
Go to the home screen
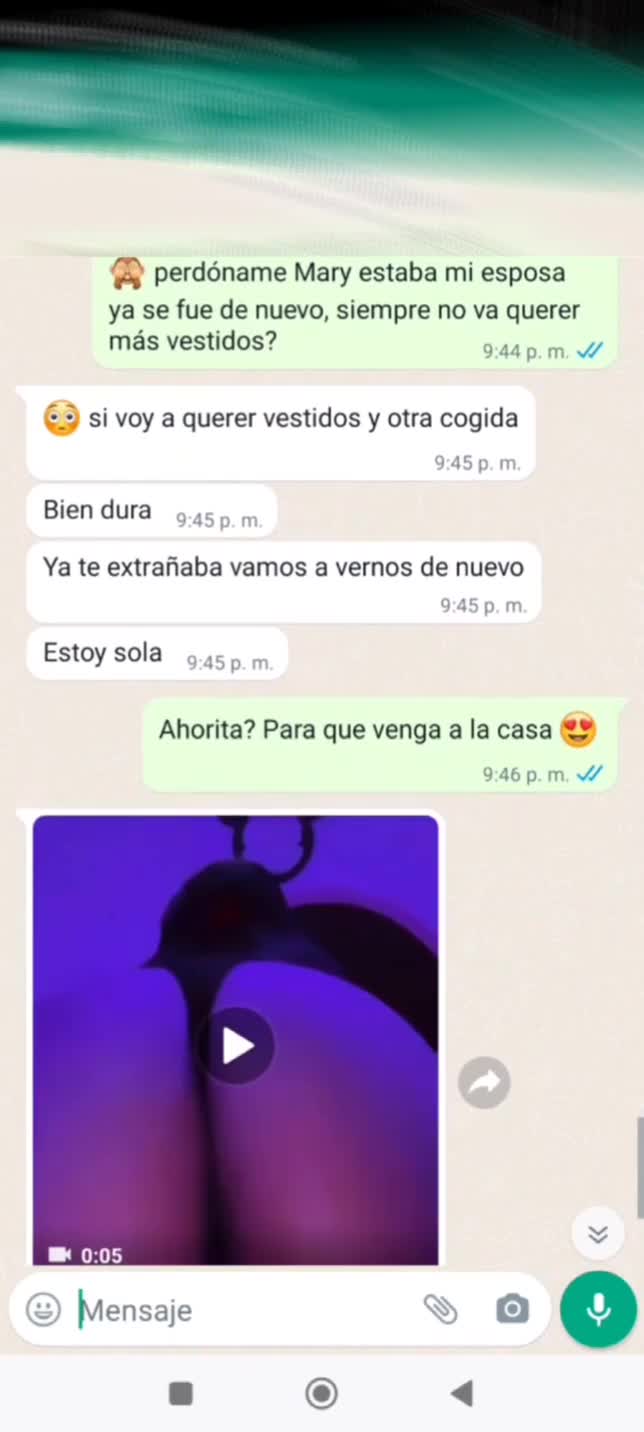(321, 1393)
